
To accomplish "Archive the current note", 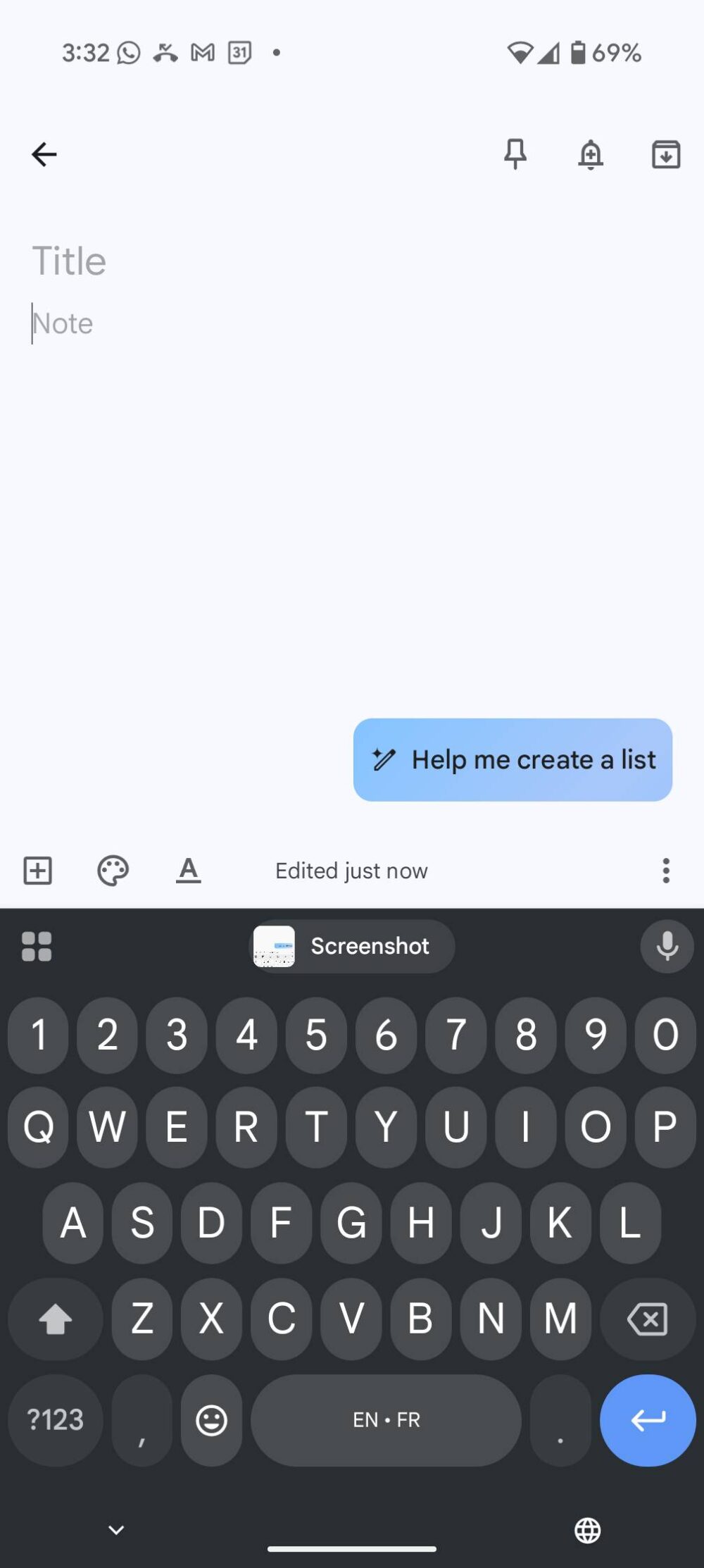I will [665, 154].
